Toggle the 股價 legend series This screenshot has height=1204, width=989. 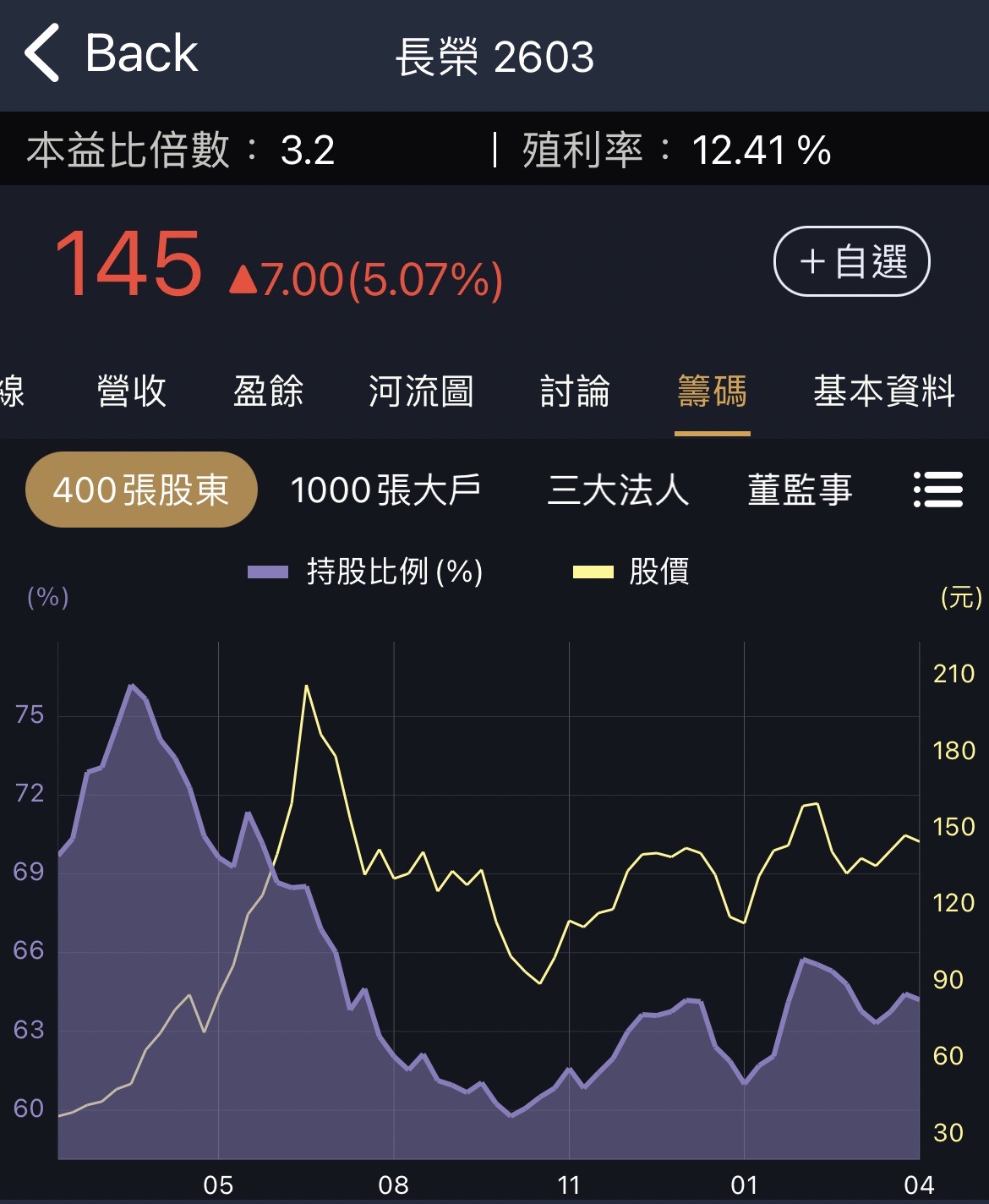point(631,572)
